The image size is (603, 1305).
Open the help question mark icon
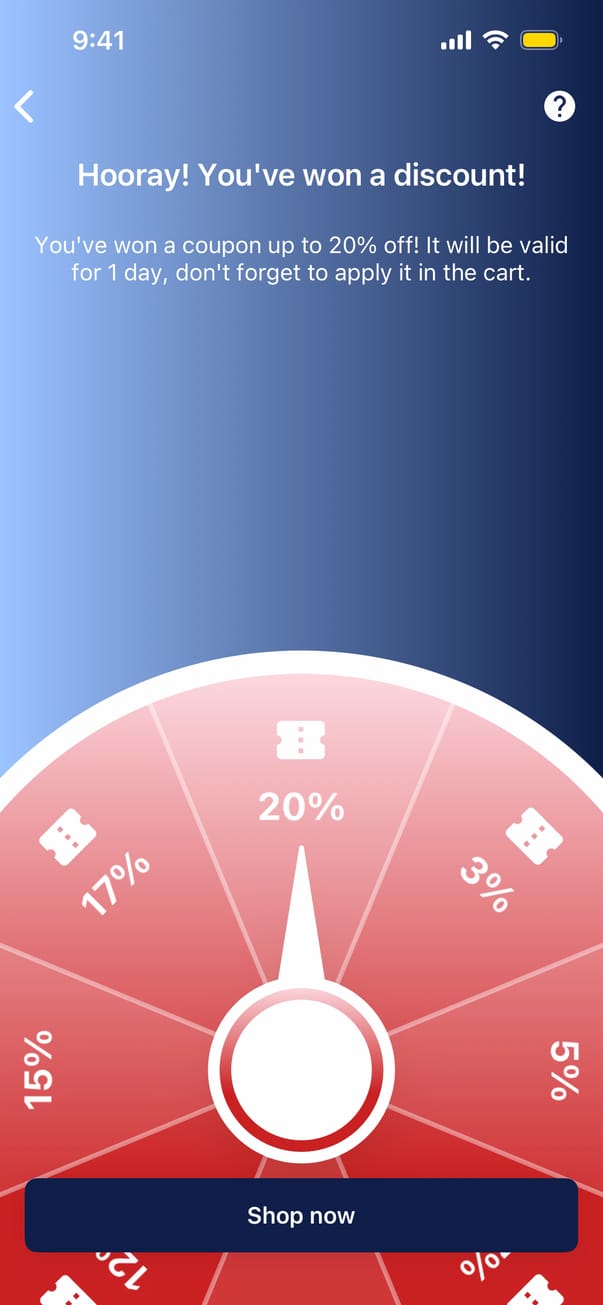click(x=559, y=106)
